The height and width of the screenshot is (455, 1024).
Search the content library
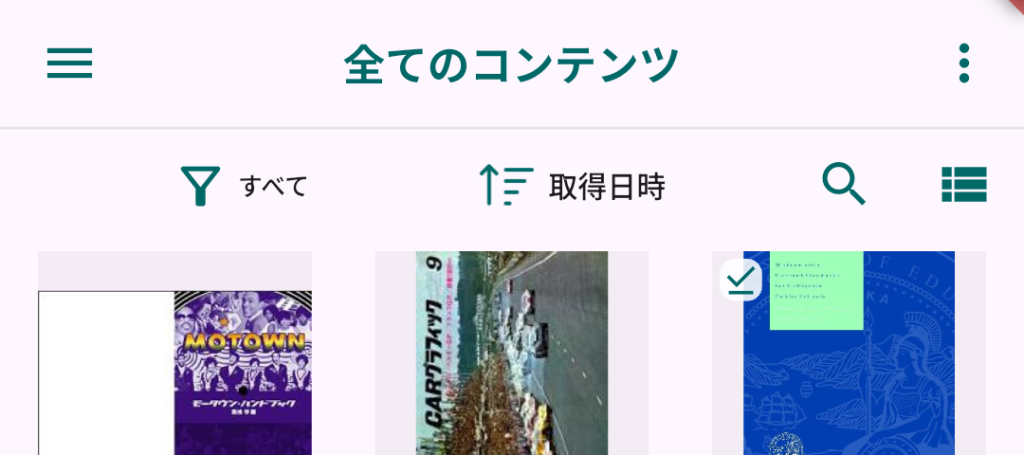pyautogui.click(x=843, y=185)
